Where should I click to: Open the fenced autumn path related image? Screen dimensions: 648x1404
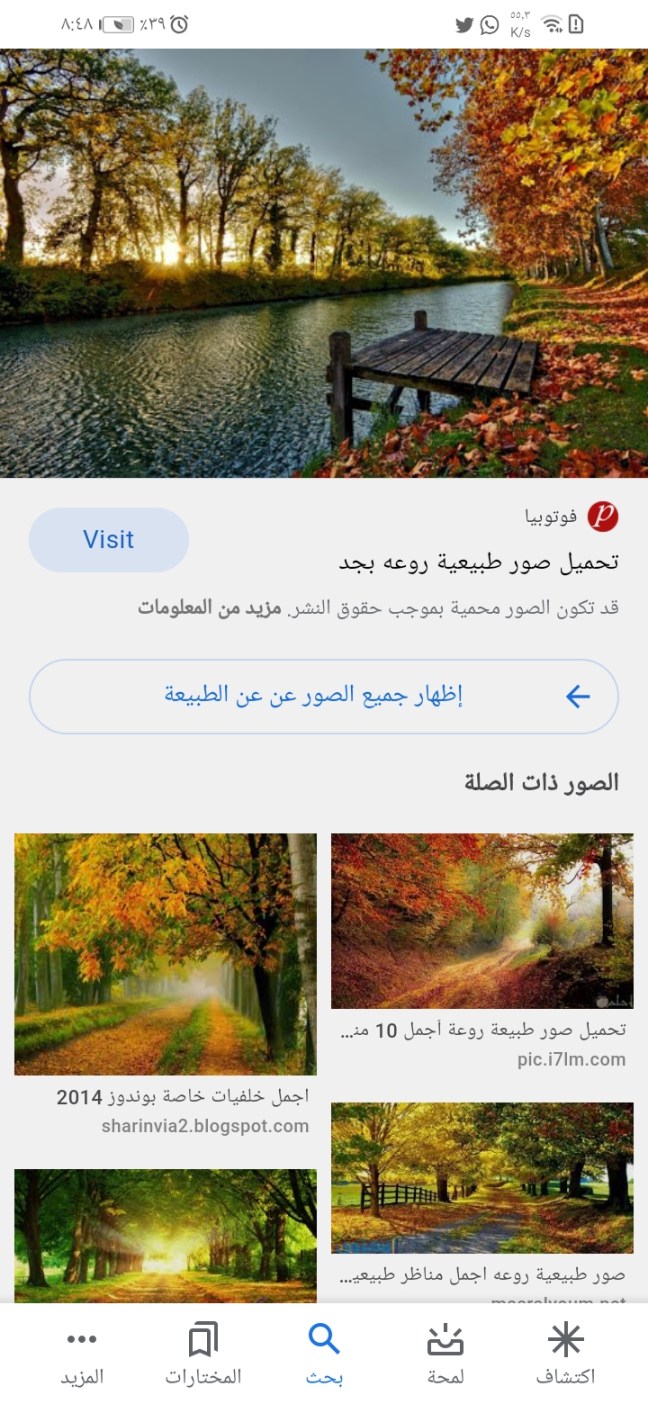(x=482, y=1177)
